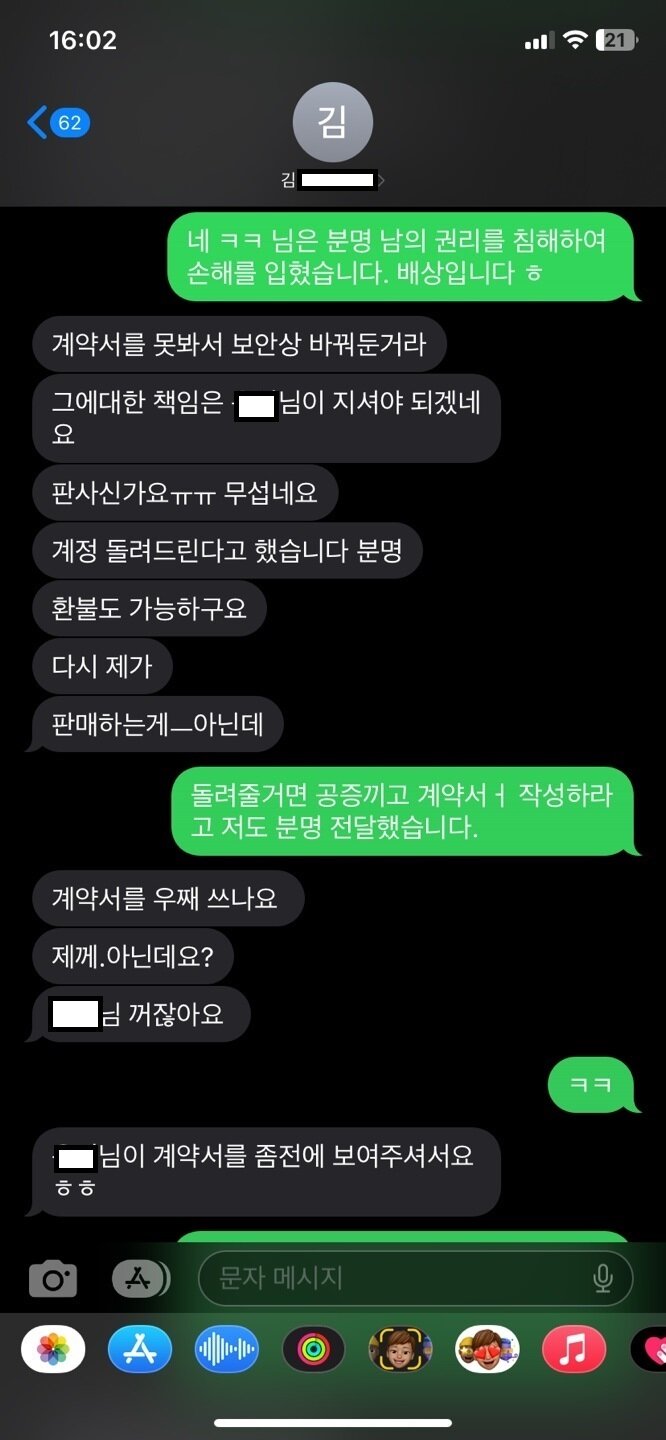Open the App Store in the app drawer
The width and height of the screenshot is (666, 1440).
140,1351
